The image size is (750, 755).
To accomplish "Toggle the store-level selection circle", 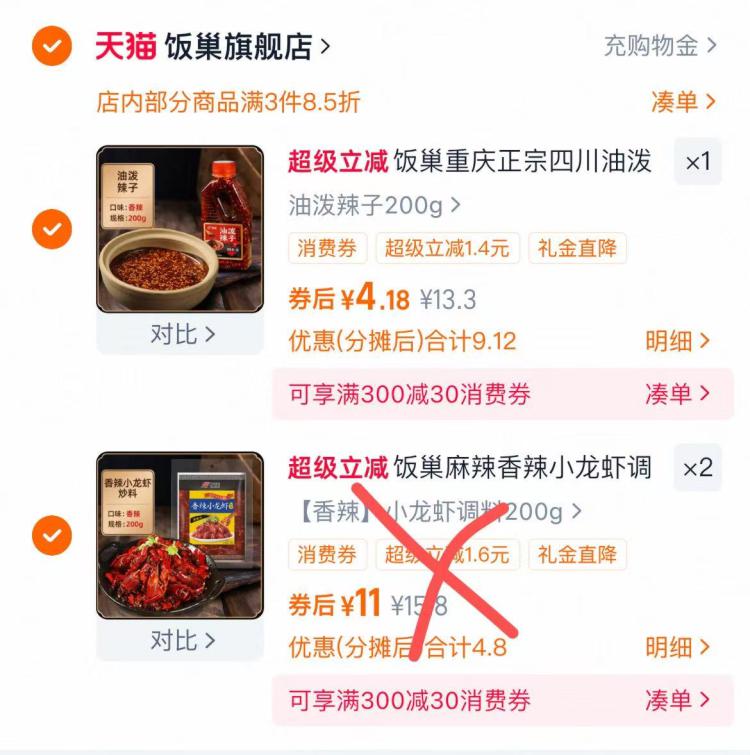I will [51, 46].
